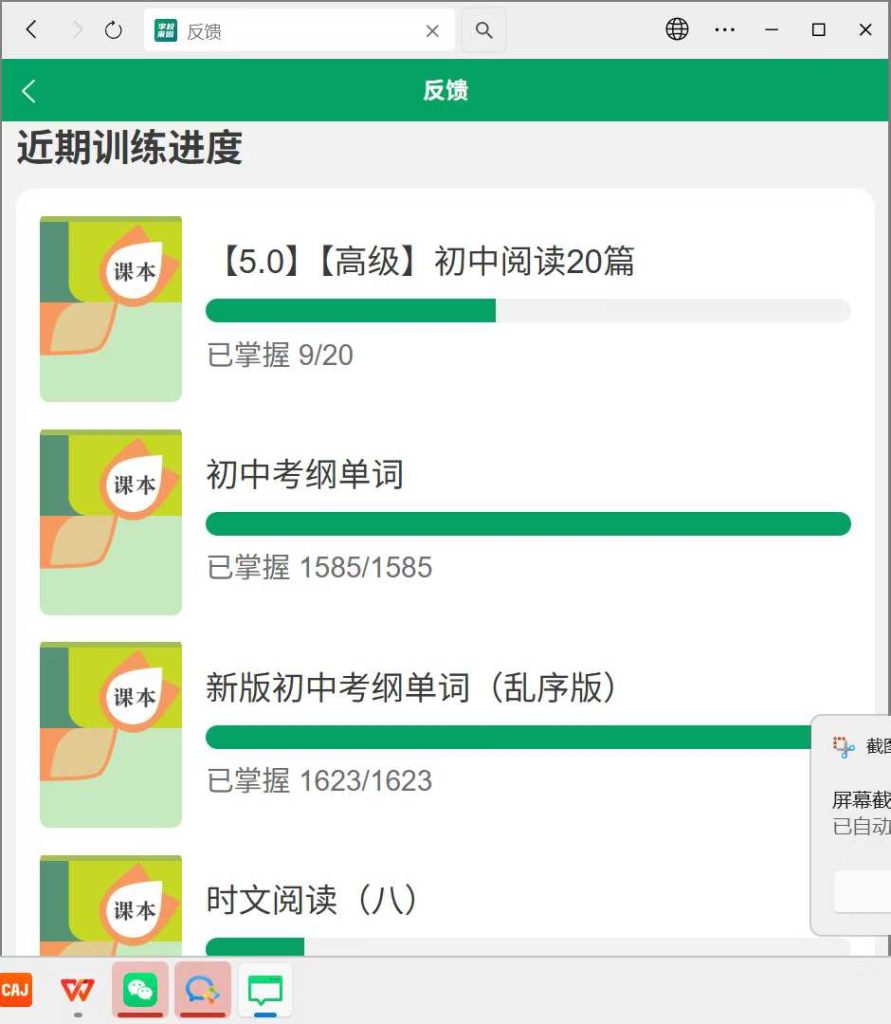
Task: Go back using the green header arrow
Action: click(x=29, y=91)
